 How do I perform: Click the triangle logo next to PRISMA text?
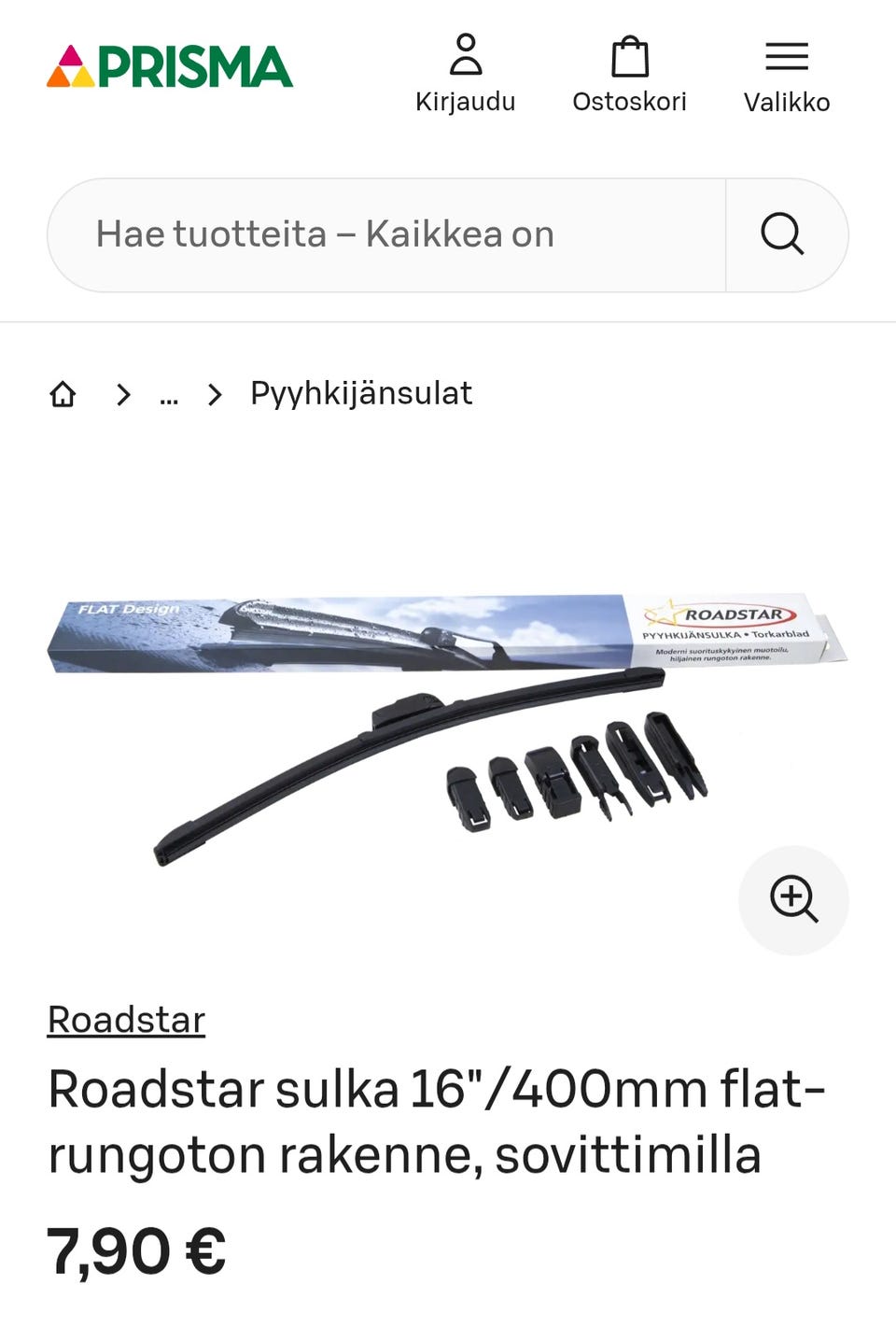point(73,64)
